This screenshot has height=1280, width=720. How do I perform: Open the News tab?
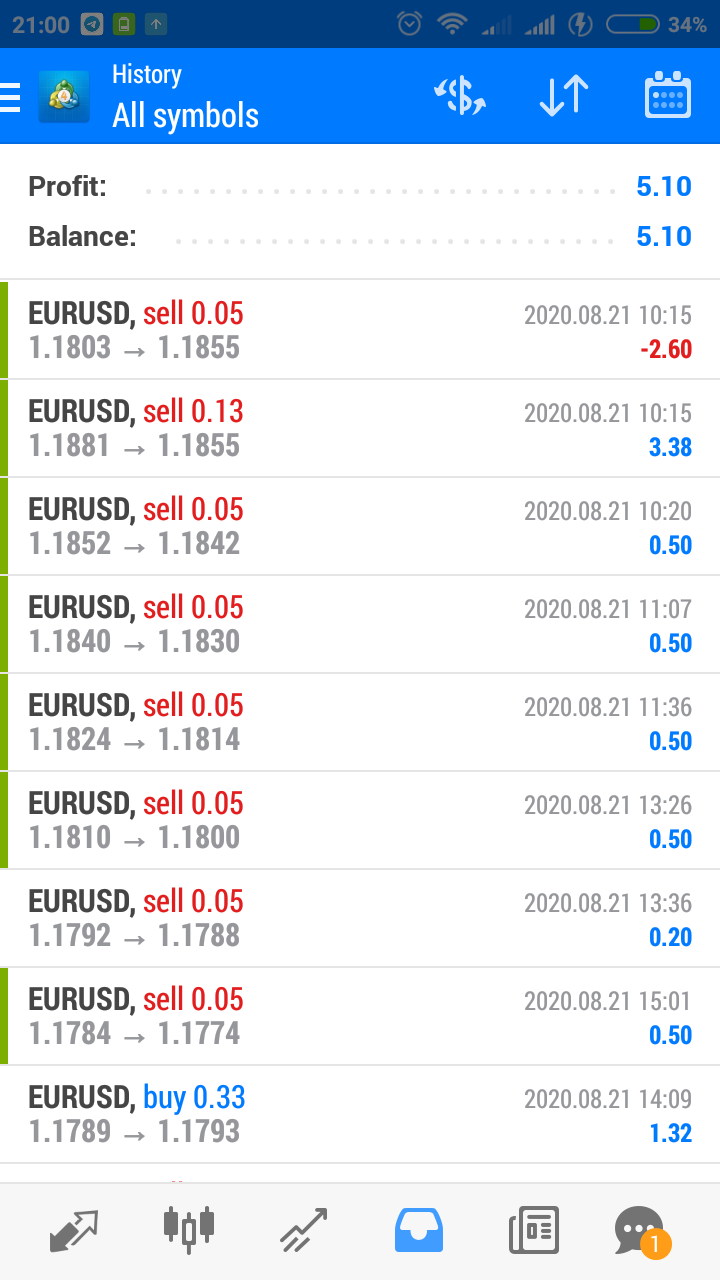click(533, 1231)
